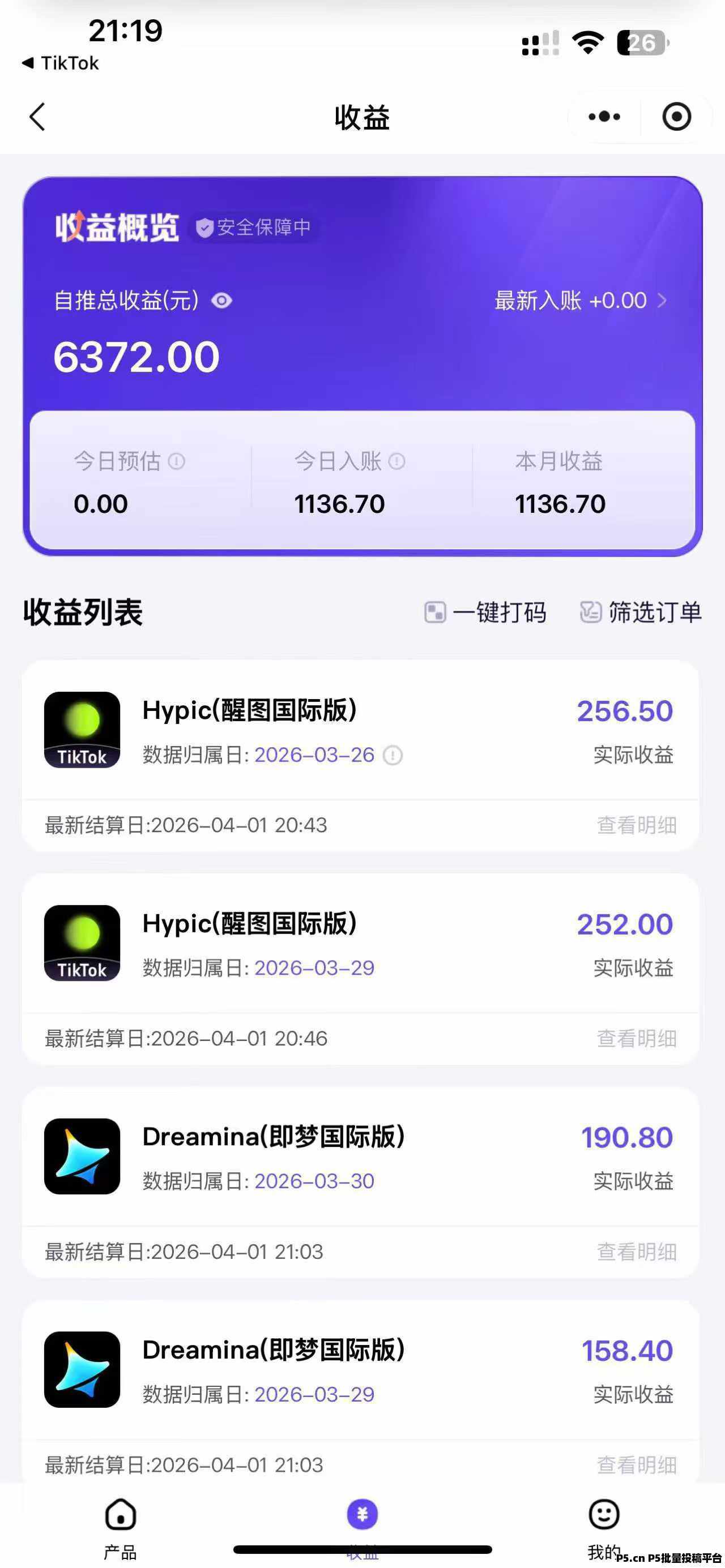Open the Dreamina 158.40 earnings card
The image size is (725, 1568).
point(360,1369)
